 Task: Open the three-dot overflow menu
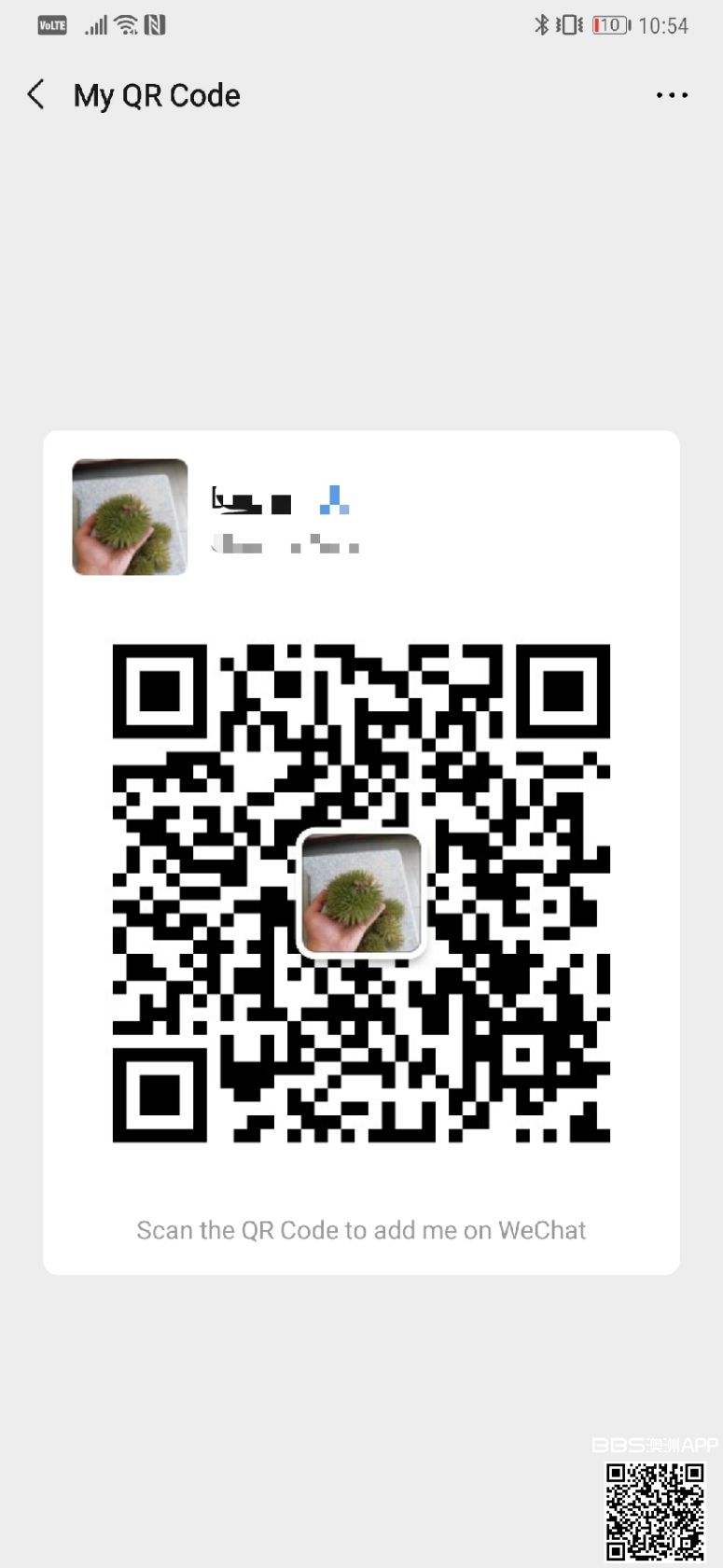coord(672,95)
